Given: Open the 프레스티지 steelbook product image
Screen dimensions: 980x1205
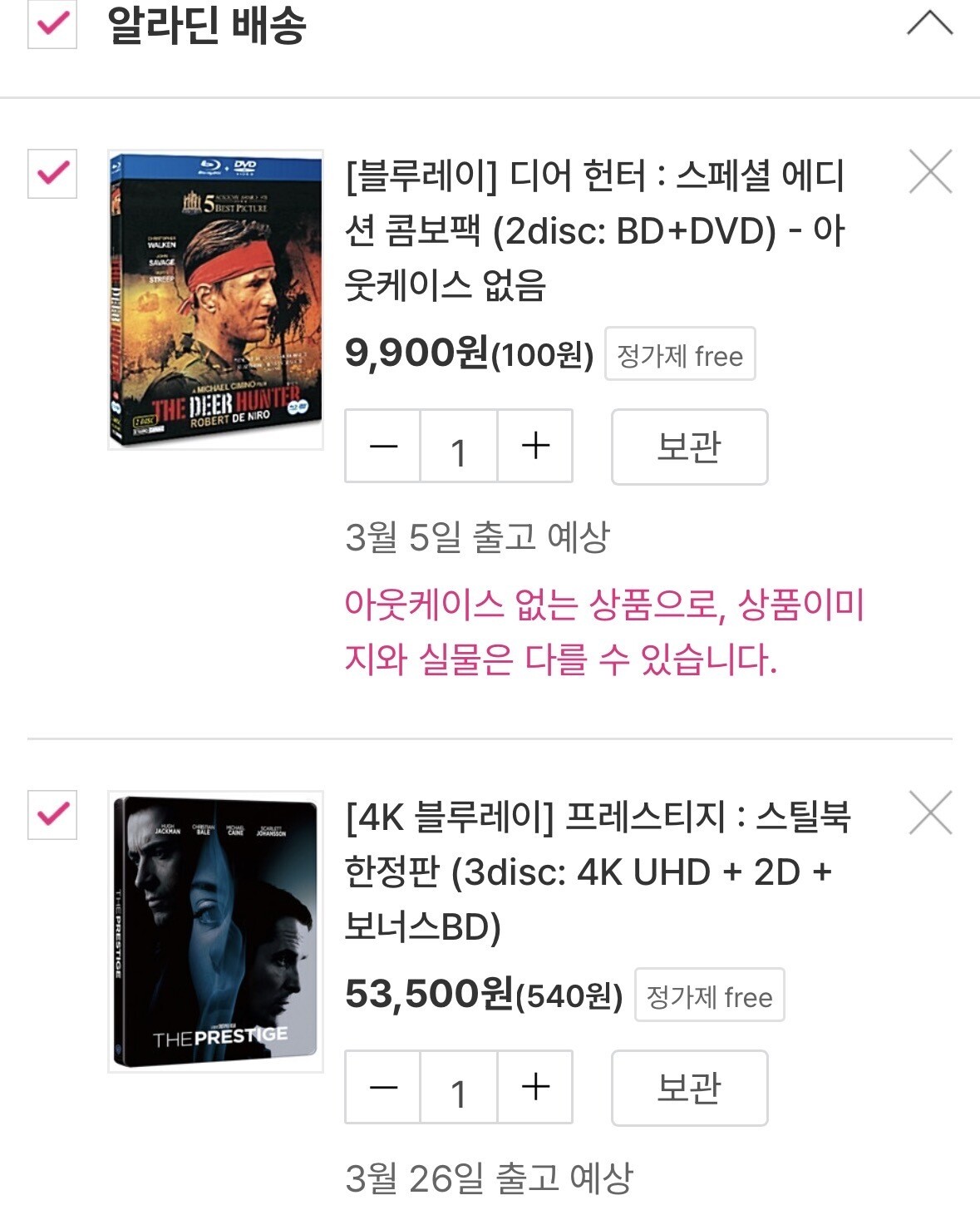Looking at the screenshot, I should [x=215, y=931].
